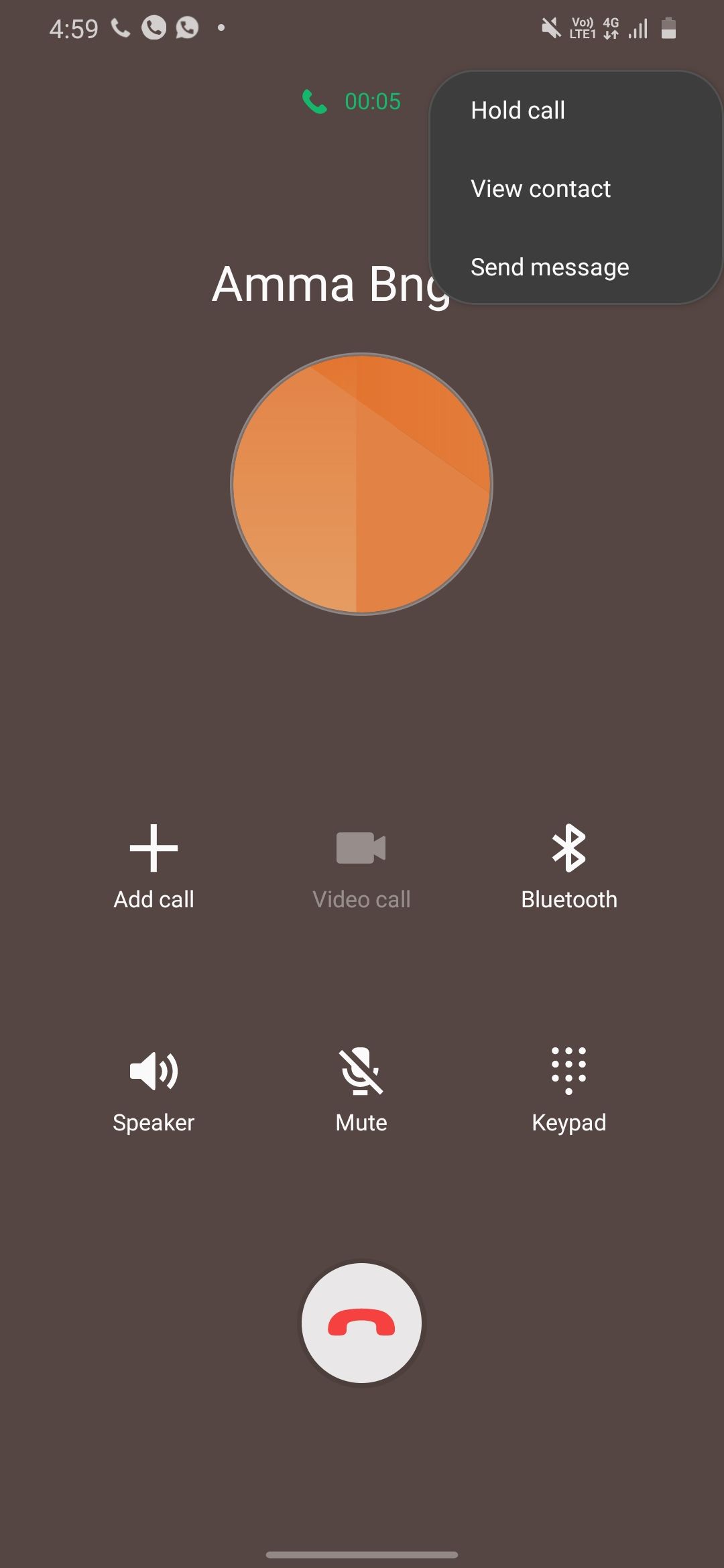Screen dimensions: 724x1568
Task: End the call with red hang-up button
Action: [361, 1323]
